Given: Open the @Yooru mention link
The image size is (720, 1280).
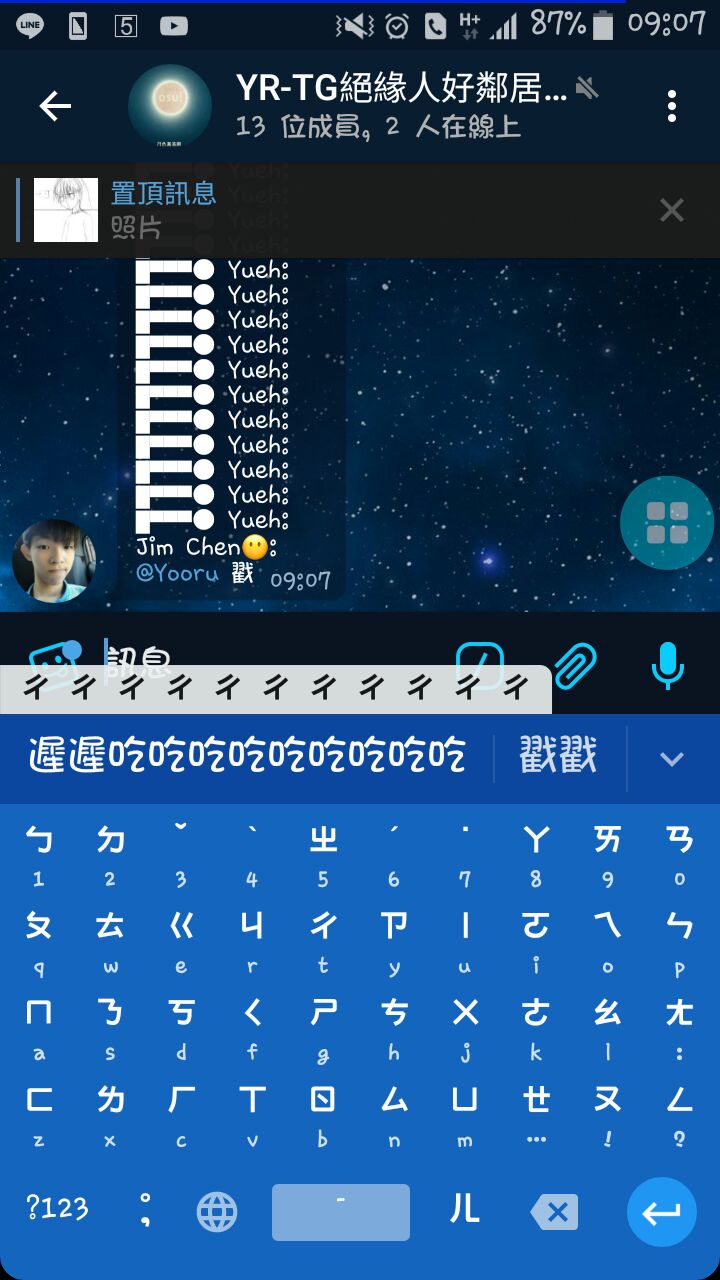Looking at the screenshot, I should click(x=177, y=574).
